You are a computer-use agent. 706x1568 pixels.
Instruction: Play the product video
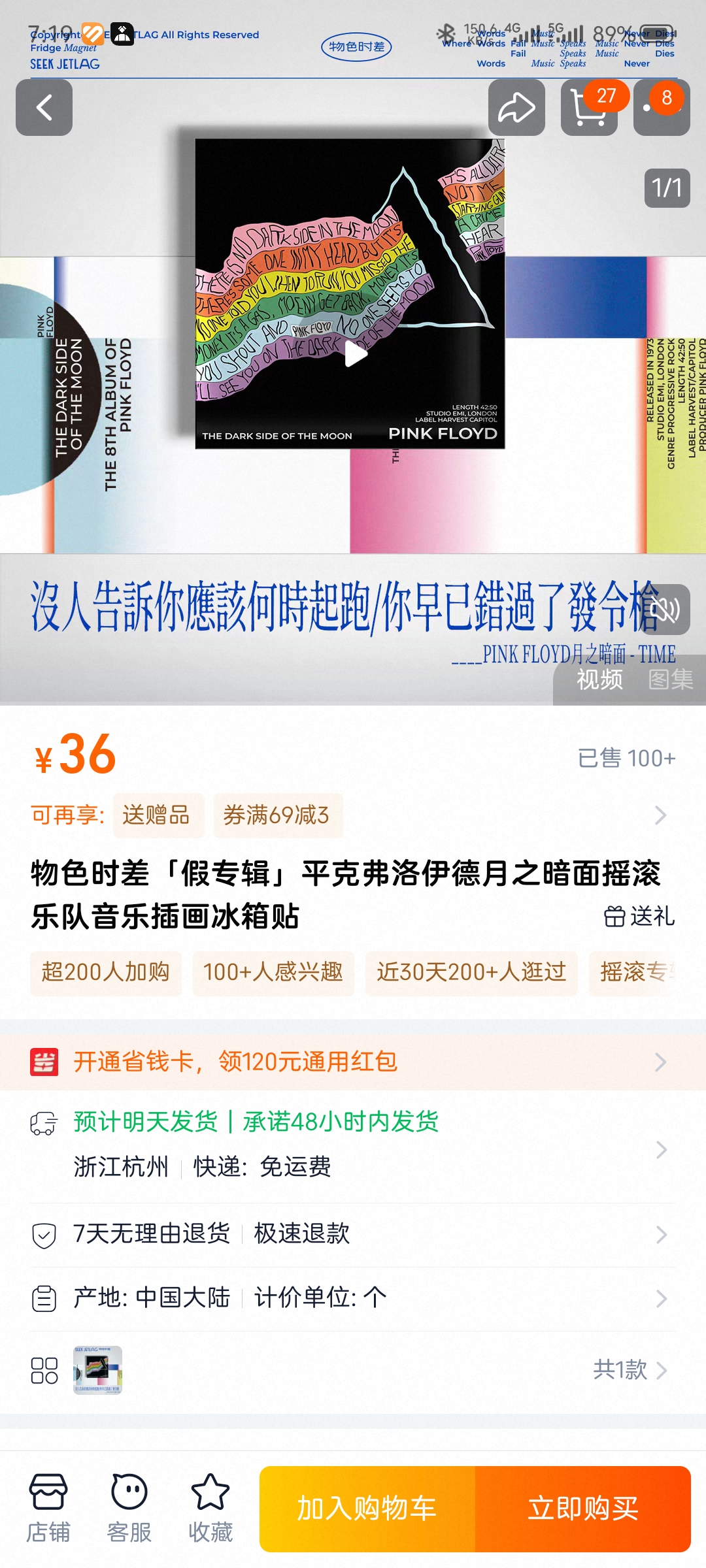[355, 353]
